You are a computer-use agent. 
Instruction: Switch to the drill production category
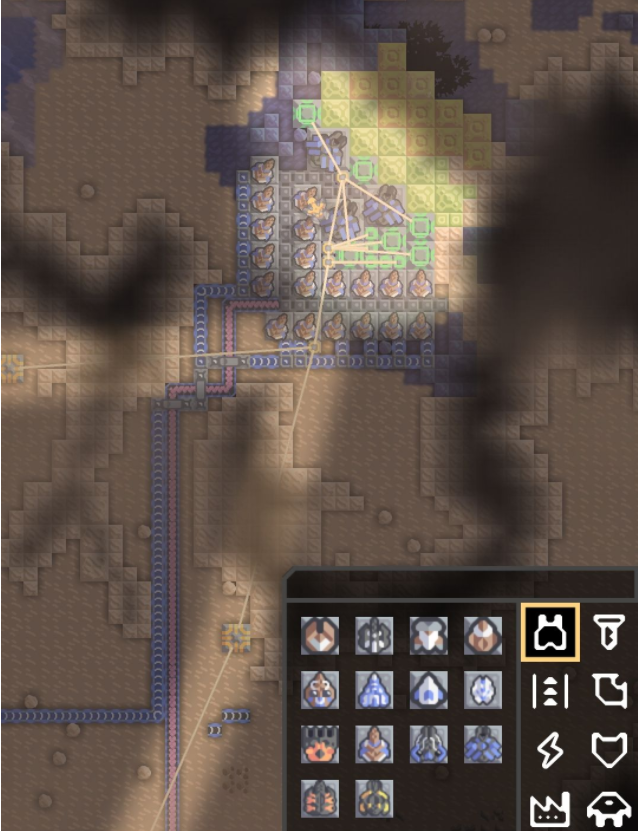(607, 634)
